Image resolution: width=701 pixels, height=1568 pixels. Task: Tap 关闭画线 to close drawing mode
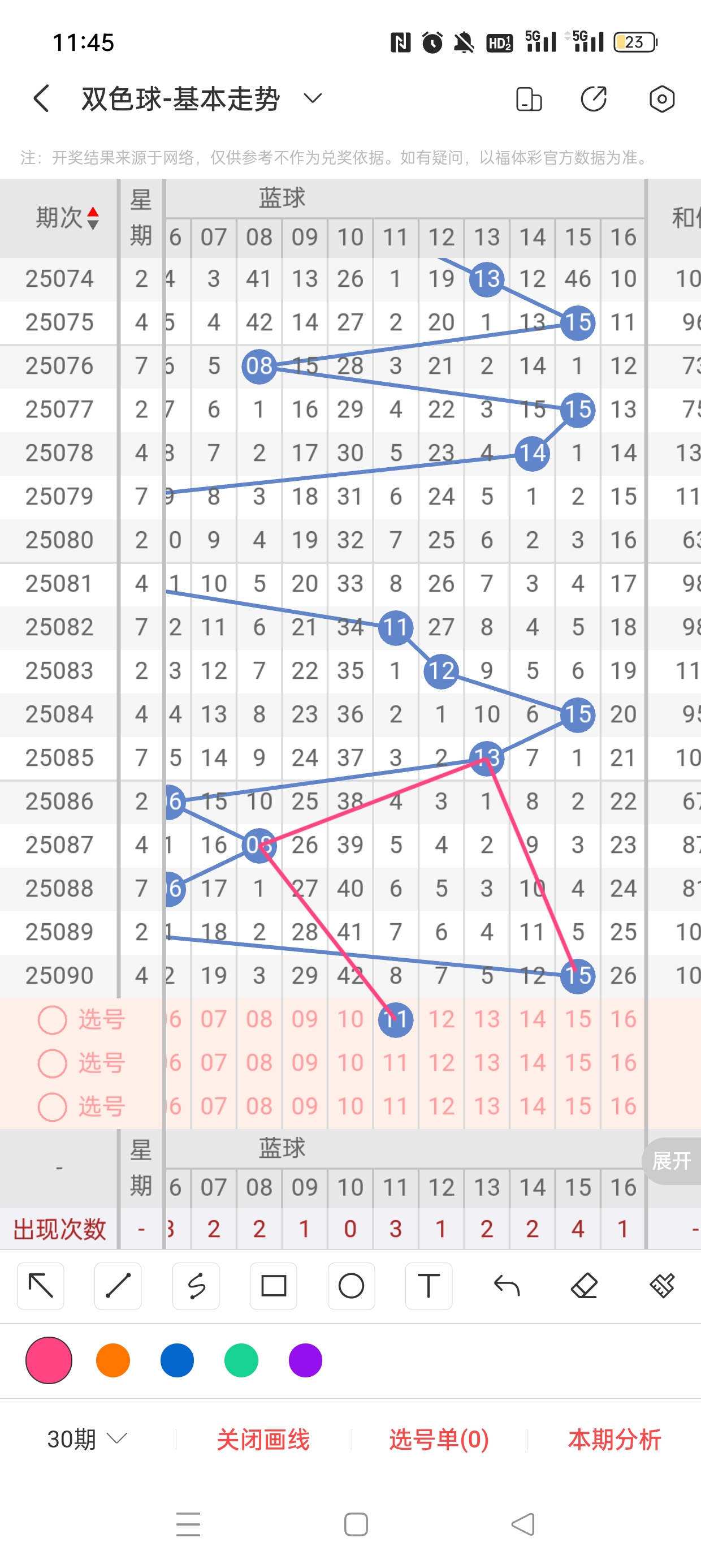263,1439
